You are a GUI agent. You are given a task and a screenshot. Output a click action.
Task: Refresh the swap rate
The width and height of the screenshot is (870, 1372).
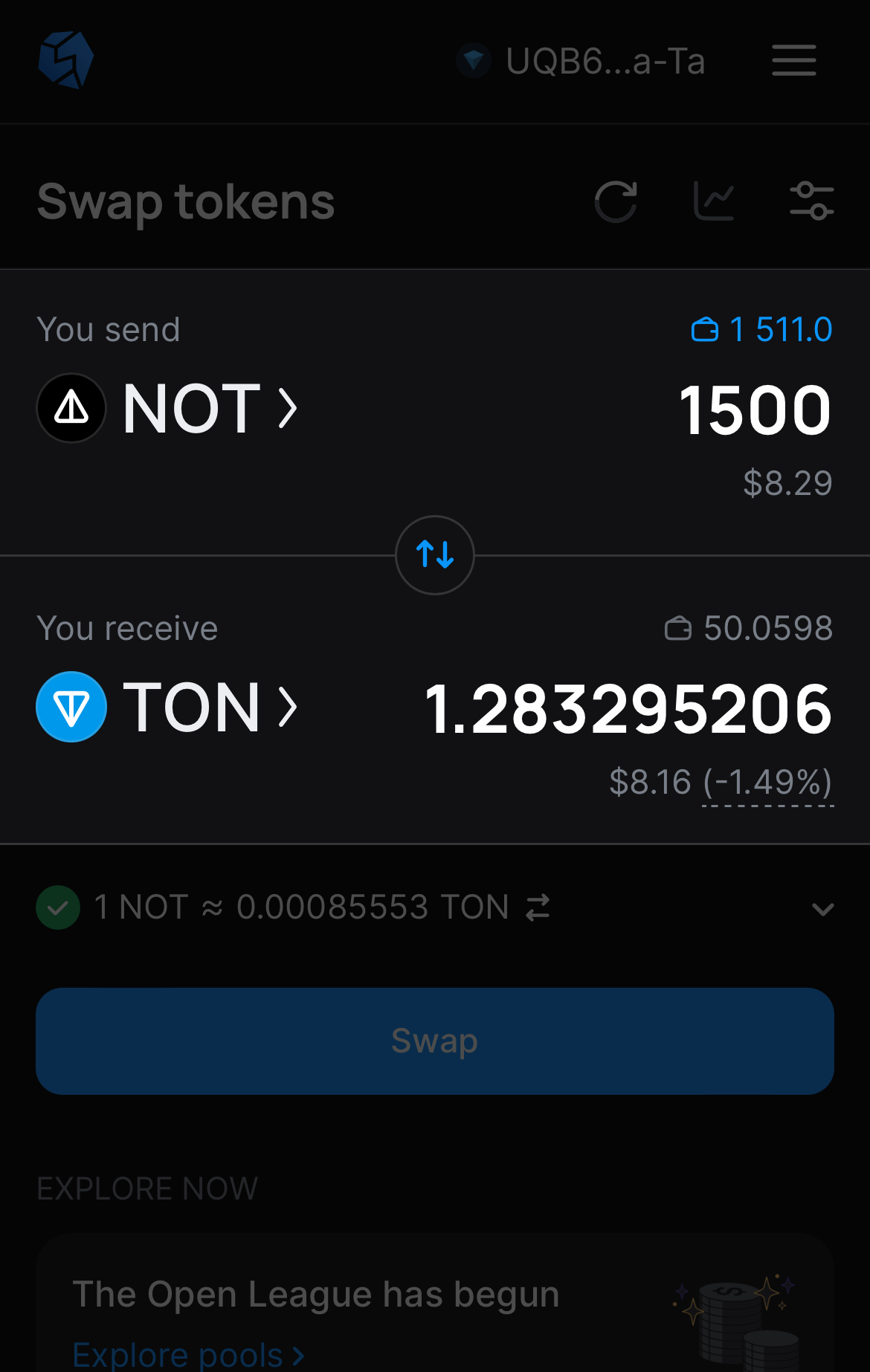[x=616, y=201]
